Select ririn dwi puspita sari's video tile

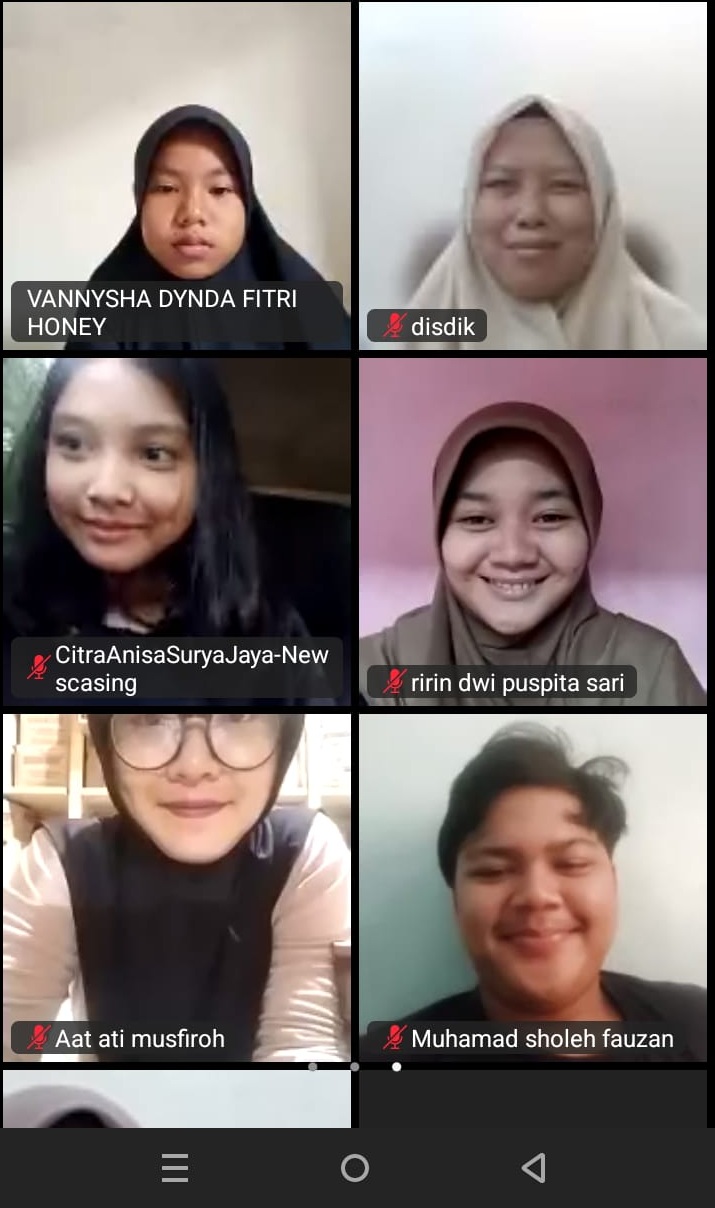(x=533, y=530)
